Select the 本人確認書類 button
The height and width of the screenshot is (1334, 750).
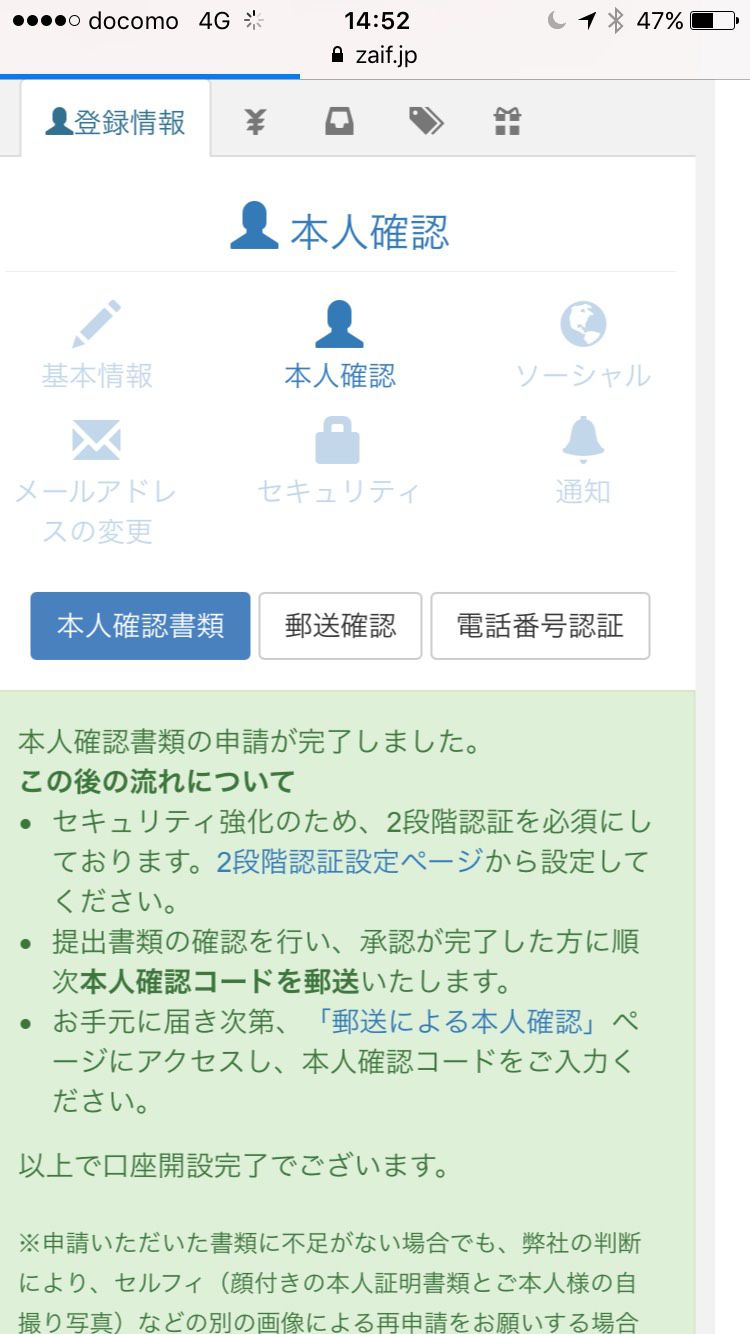click(x=140, y=626)
